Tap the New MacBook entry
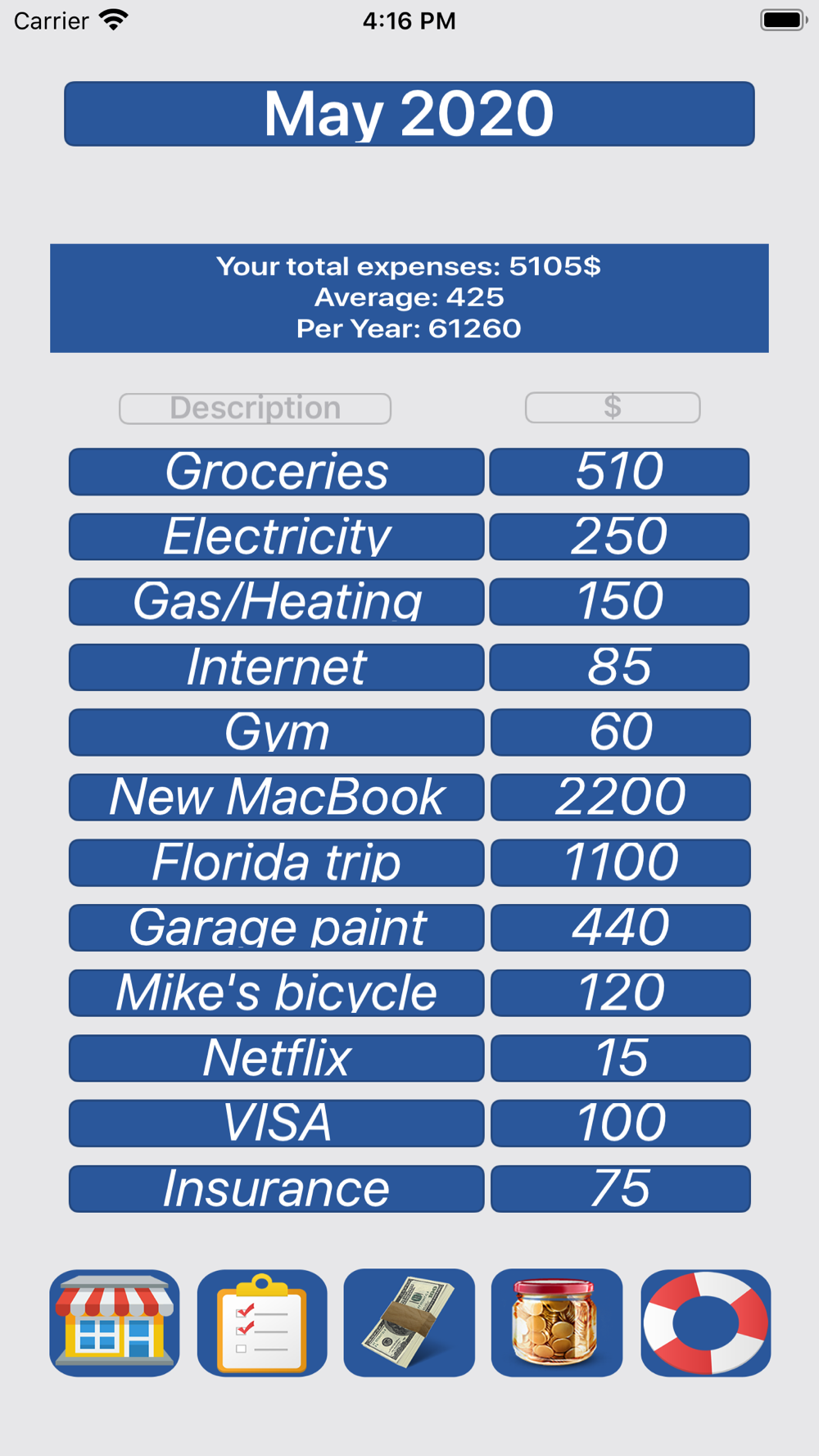 pos(277,798)
